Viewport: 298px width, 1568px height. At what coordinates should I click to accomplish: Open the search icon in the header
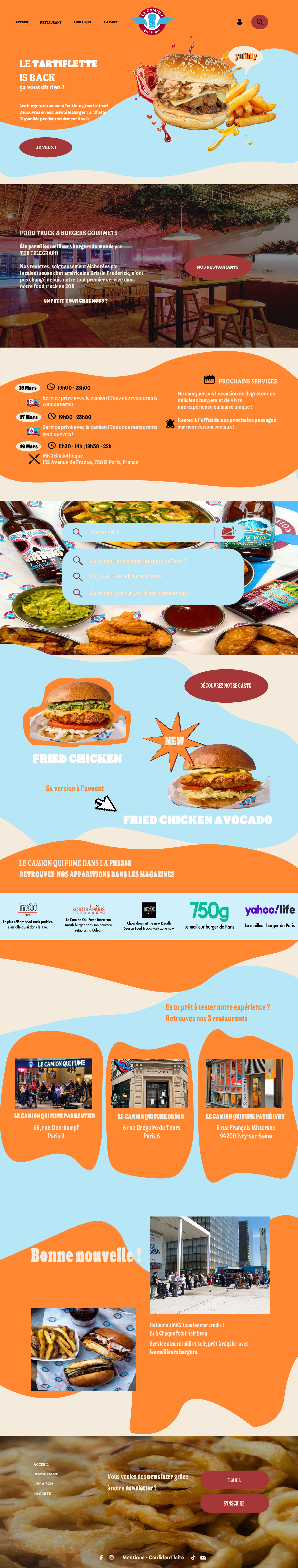260,22
